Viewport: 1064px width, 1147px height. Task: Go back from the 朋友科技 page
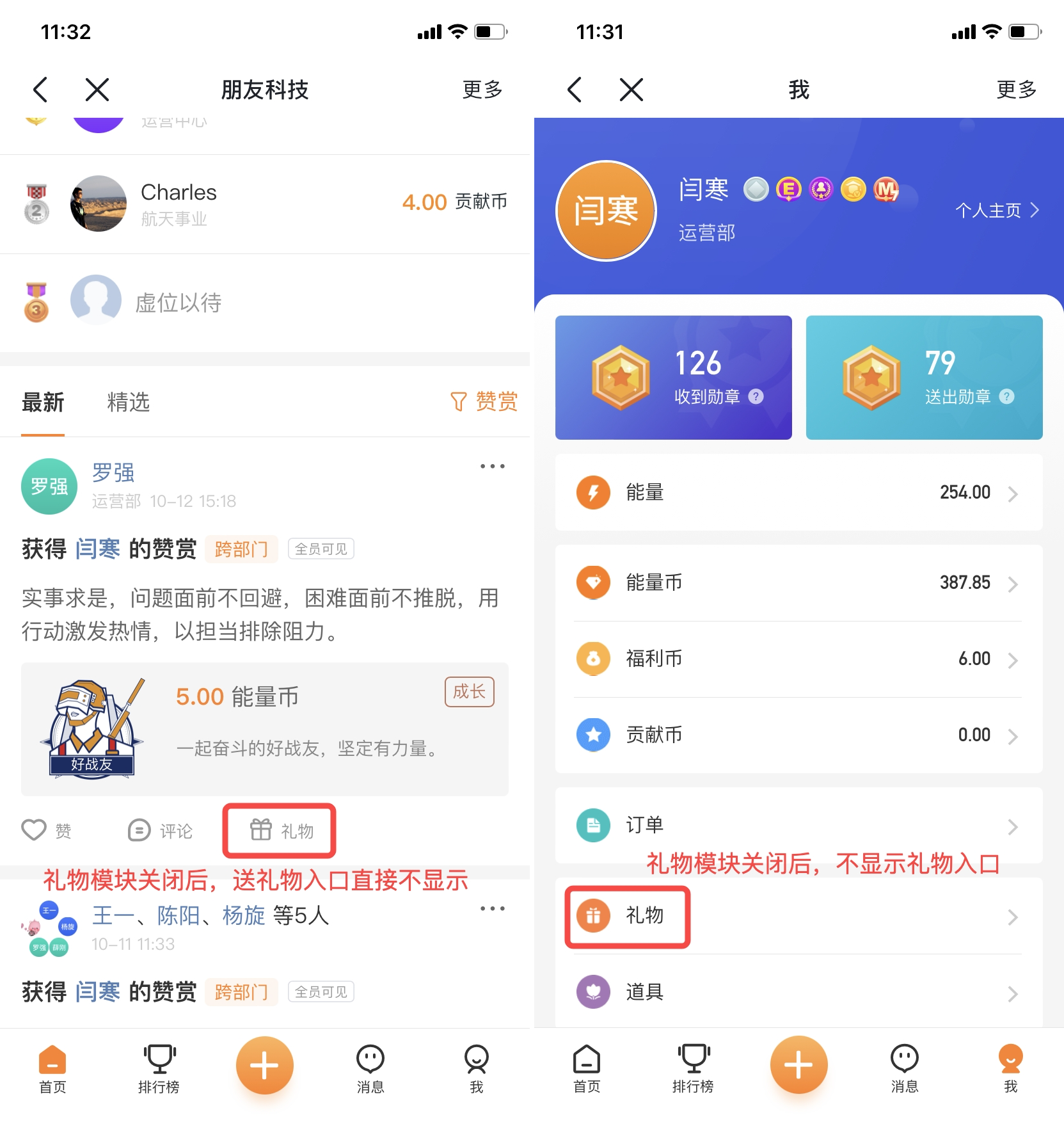41,90
